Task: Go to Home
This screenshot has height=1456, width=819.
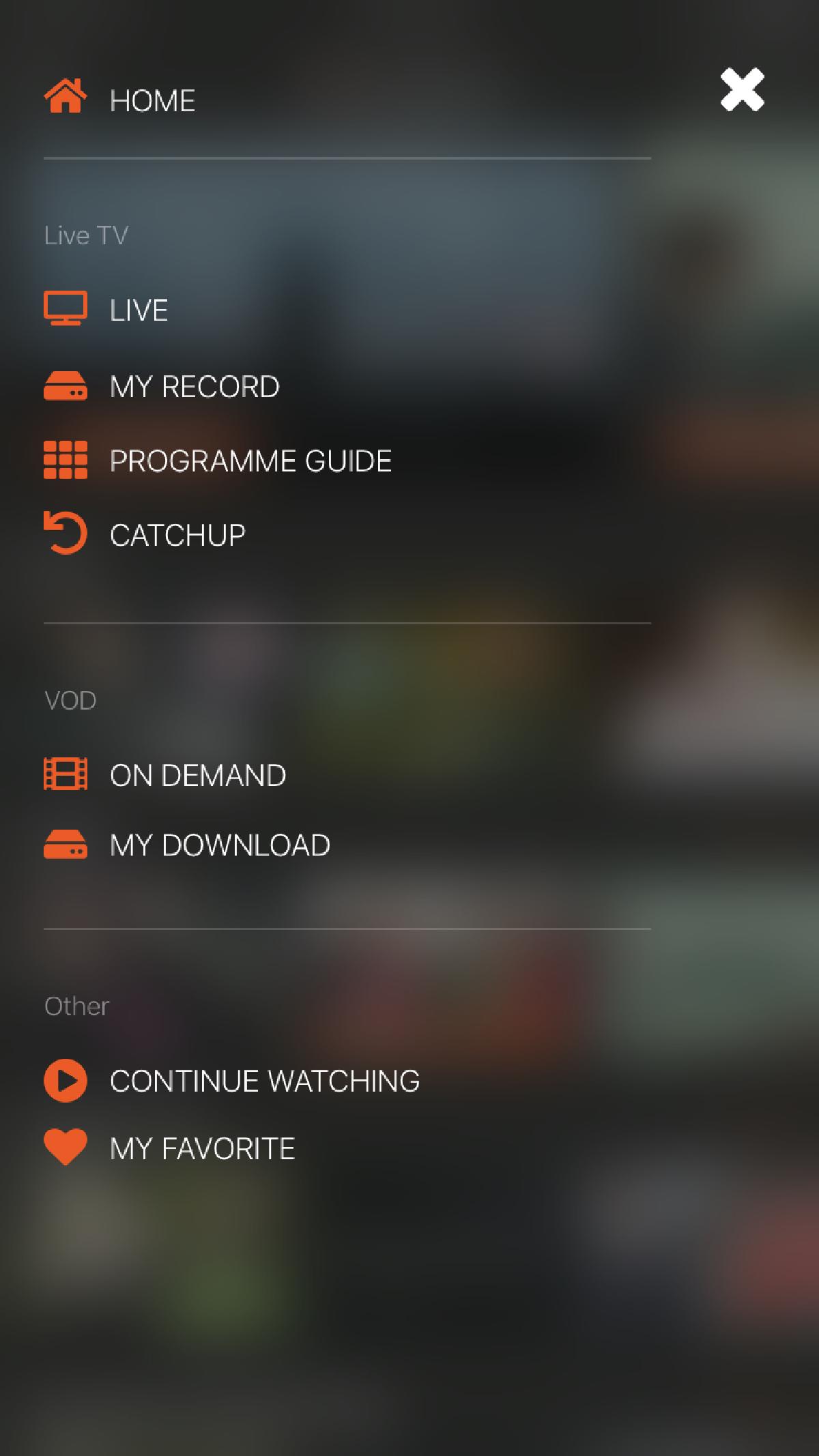Action: pyautogui.click(x=152, y=100)
